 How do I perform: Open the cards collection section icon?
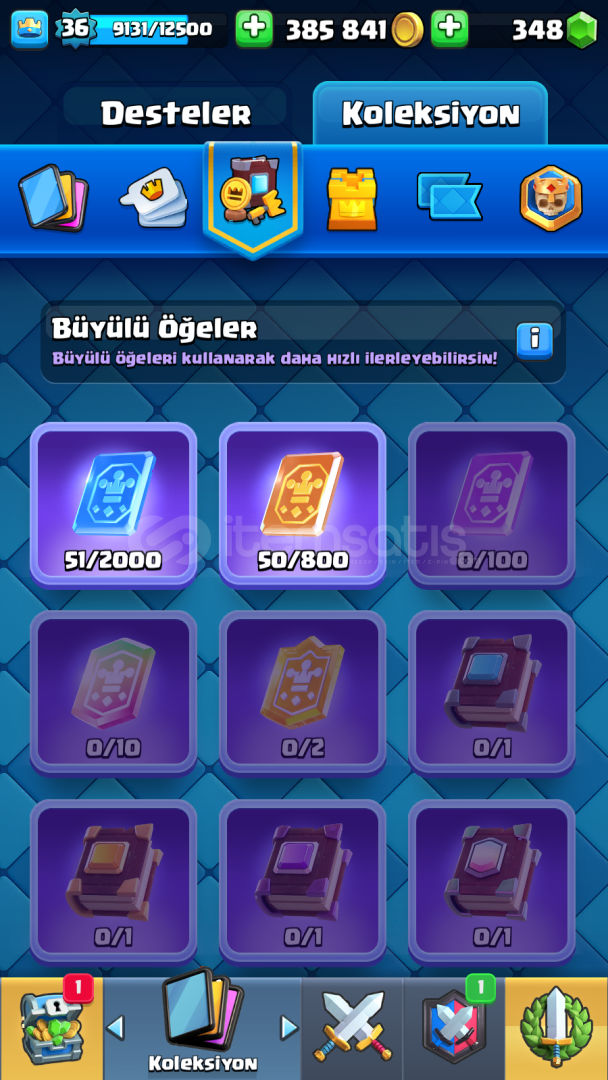pyautogui.click(x=53, y=199)
